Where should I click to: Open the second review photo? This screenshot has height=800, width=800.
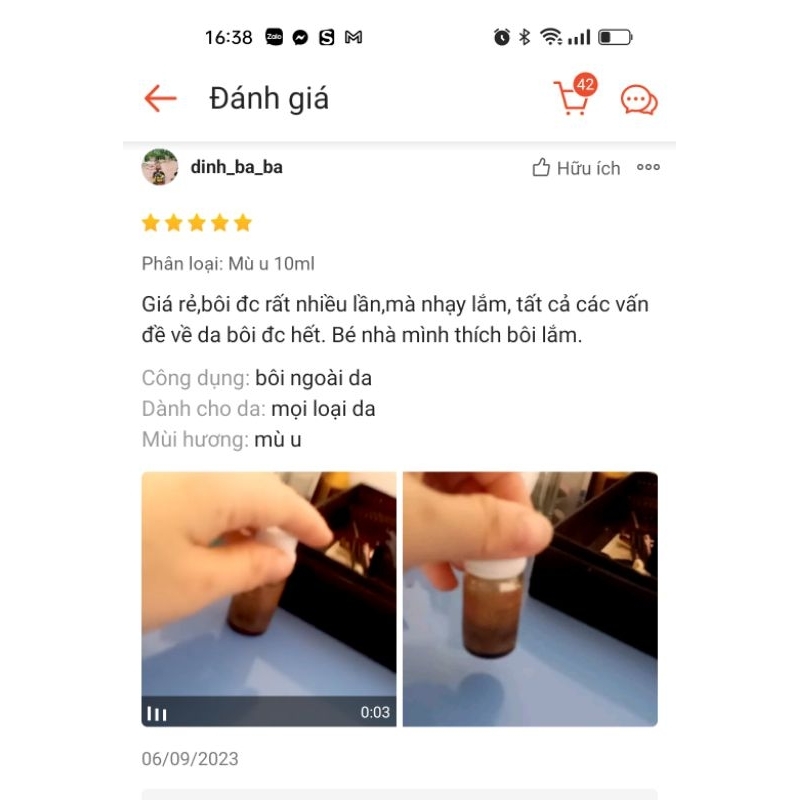[x=530, y=598]
